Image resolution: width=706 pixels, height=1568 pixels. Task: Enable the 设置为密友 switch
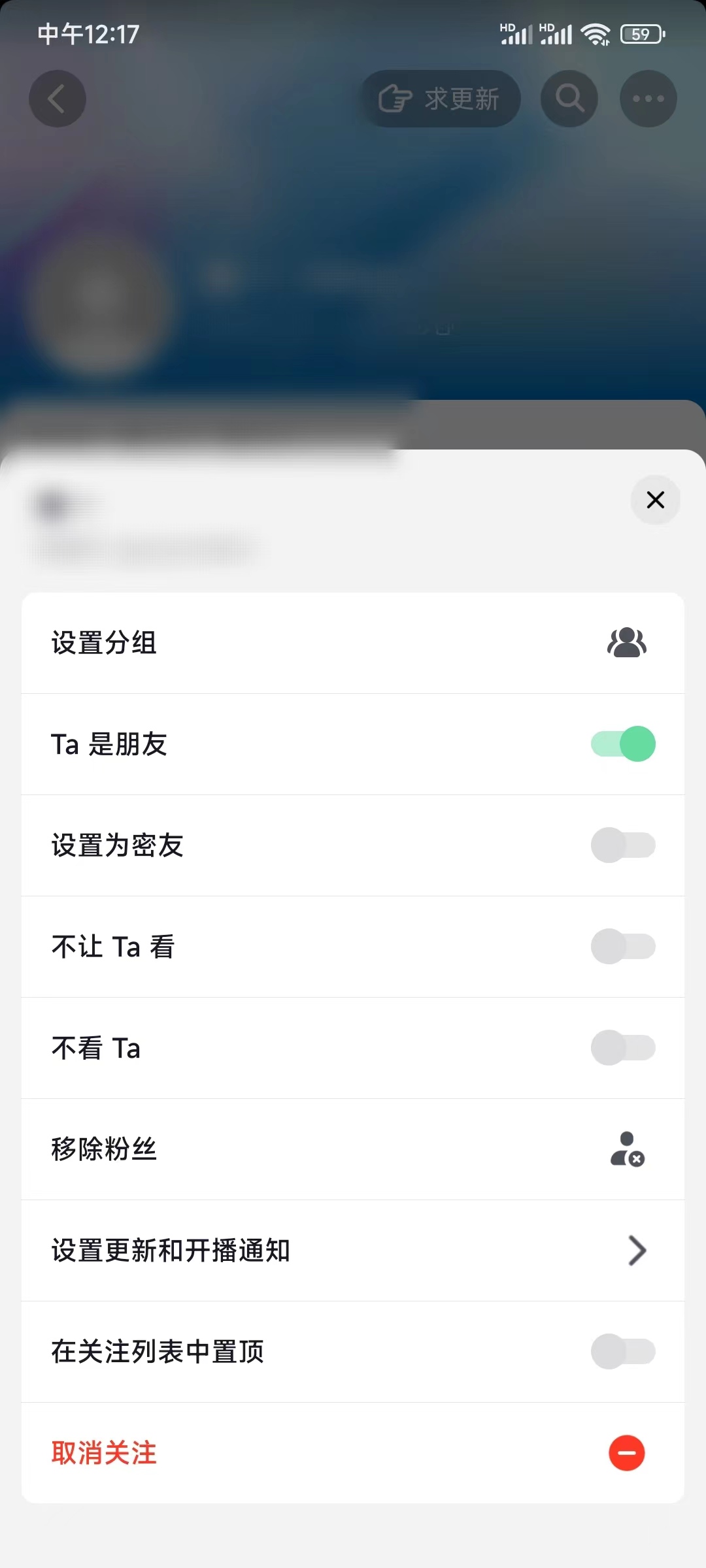[x=622, y=845]
